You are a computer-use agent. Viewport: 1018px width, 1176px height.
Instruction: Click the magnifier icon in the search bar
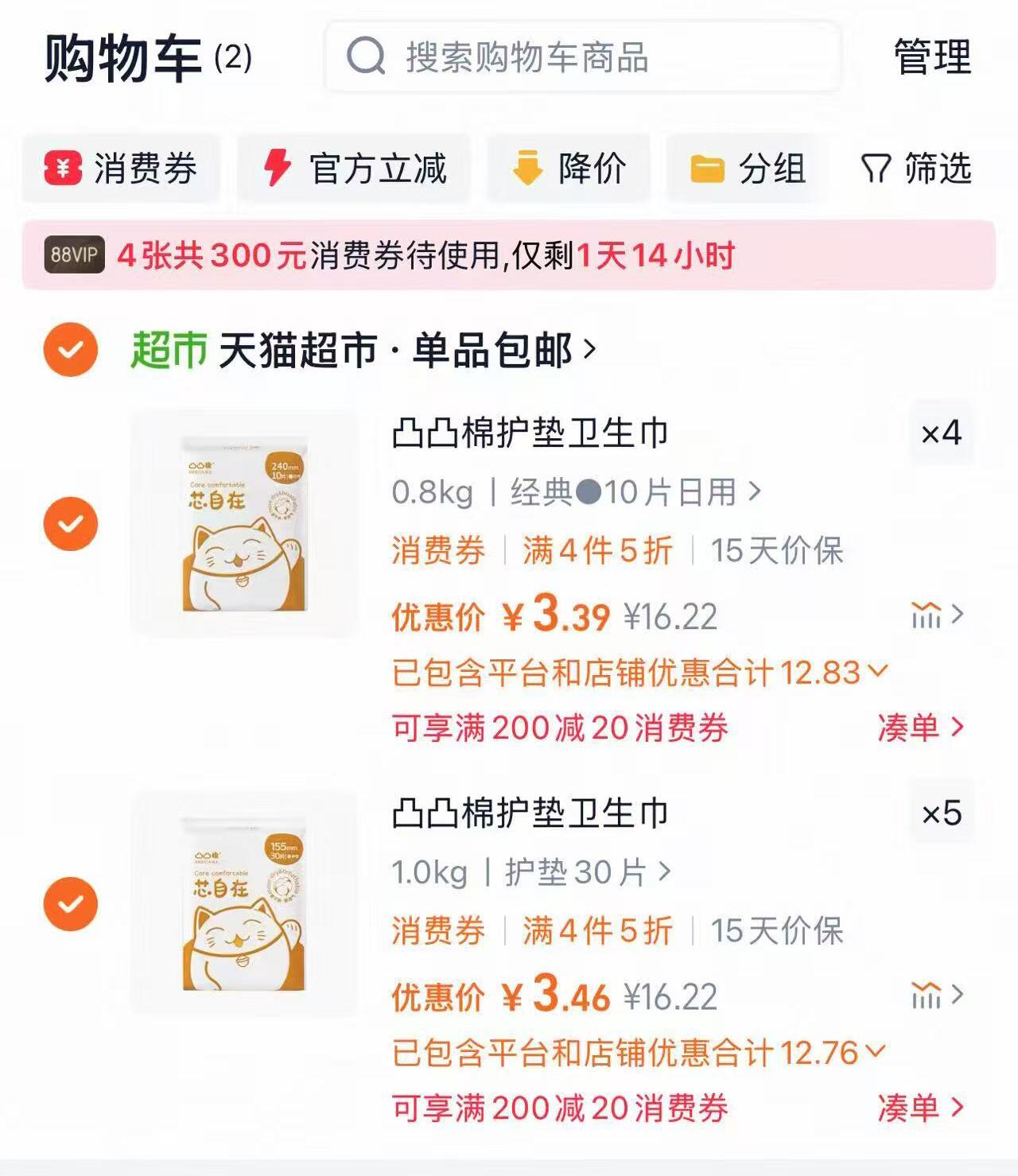365,53
